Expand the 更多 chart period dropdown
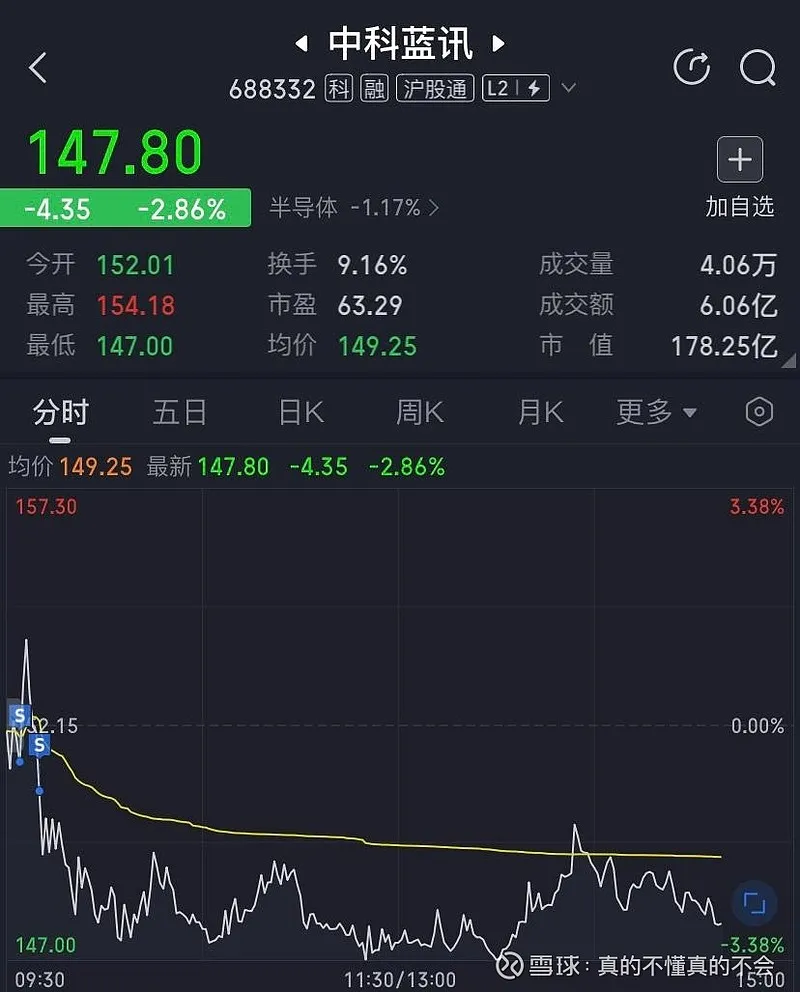 tap(656, 412)
